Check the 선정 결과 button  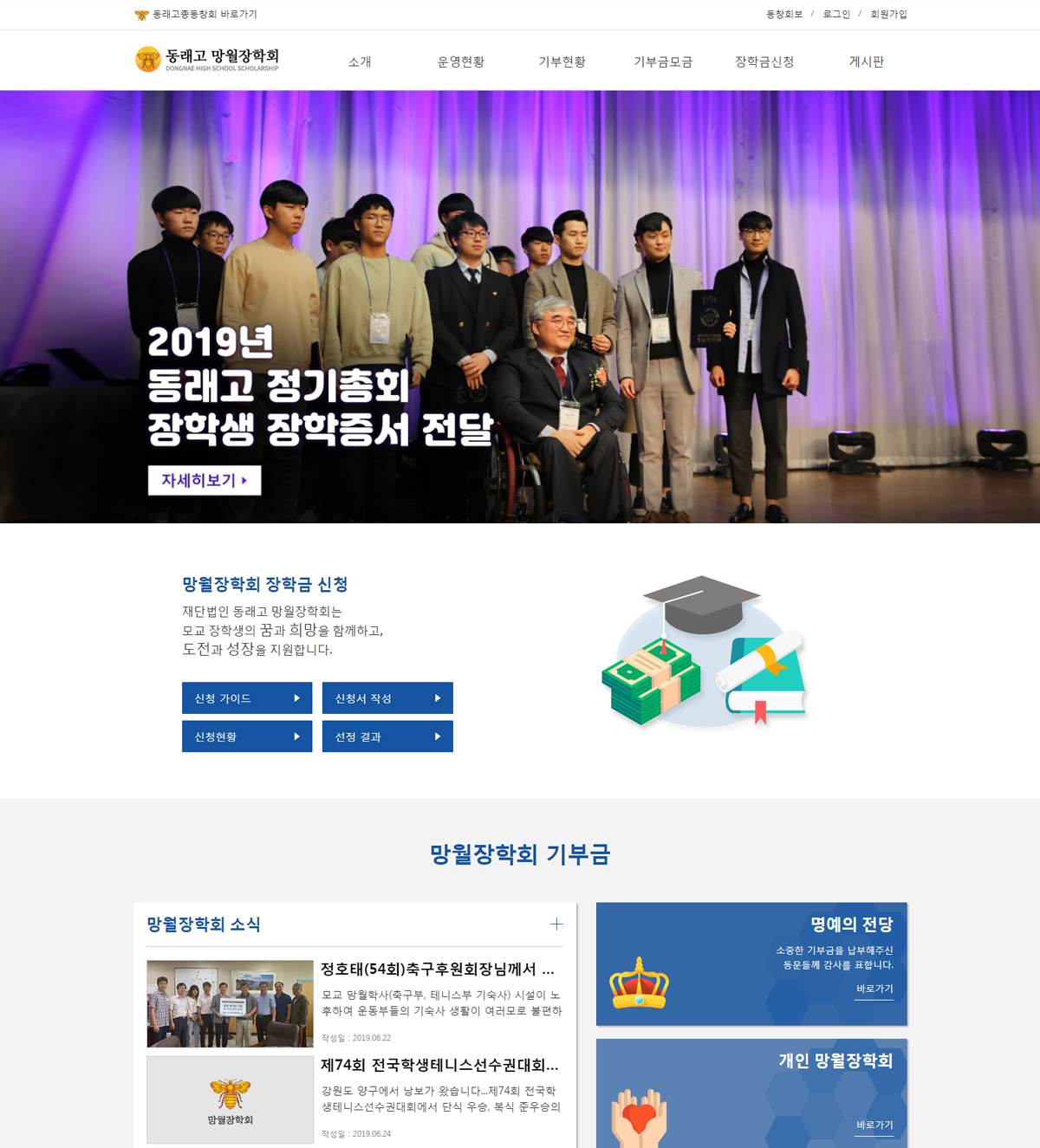click(387, 736)
